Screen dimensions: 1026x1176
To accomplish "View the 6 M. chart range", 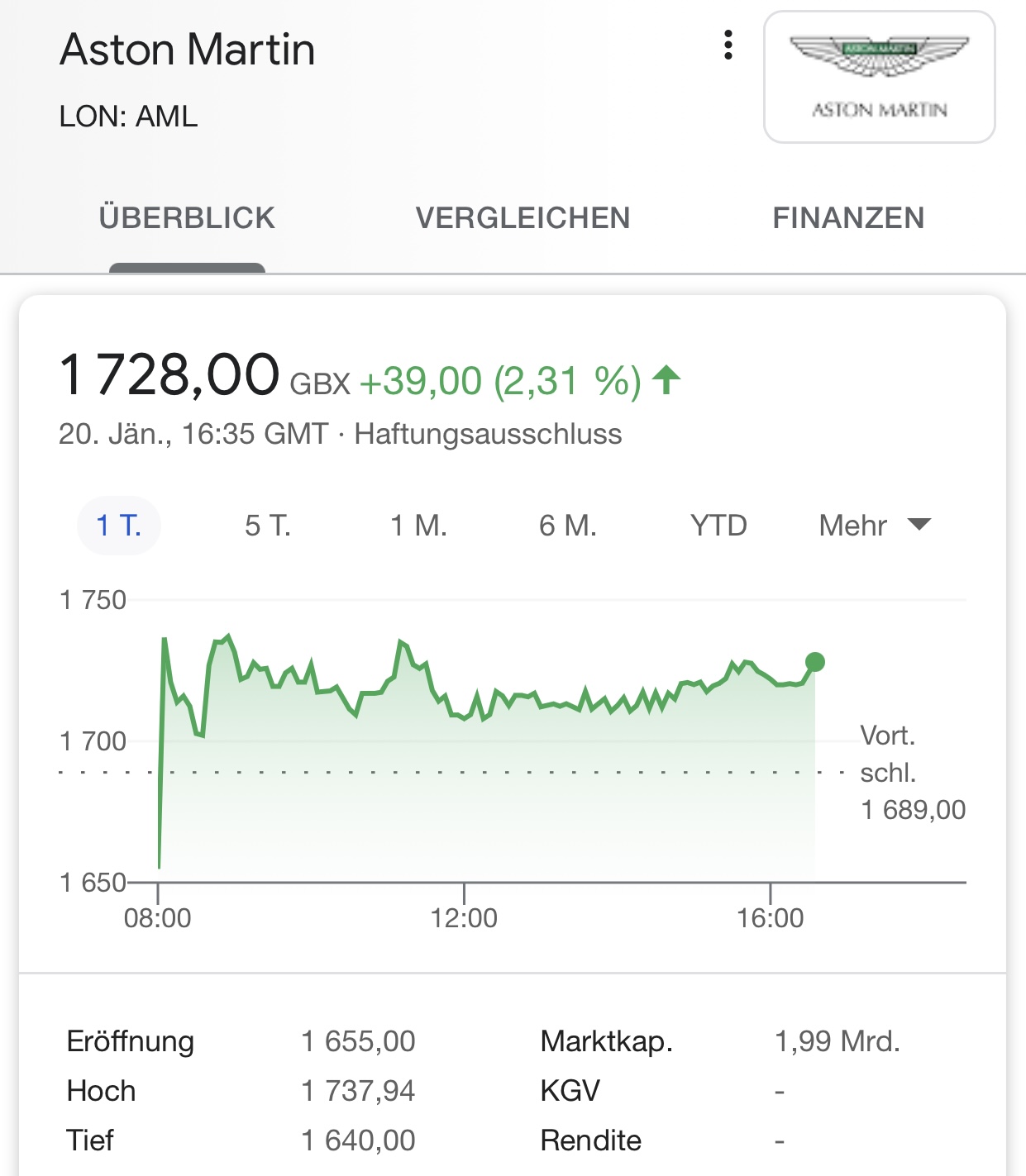I will tap(568, 526).
